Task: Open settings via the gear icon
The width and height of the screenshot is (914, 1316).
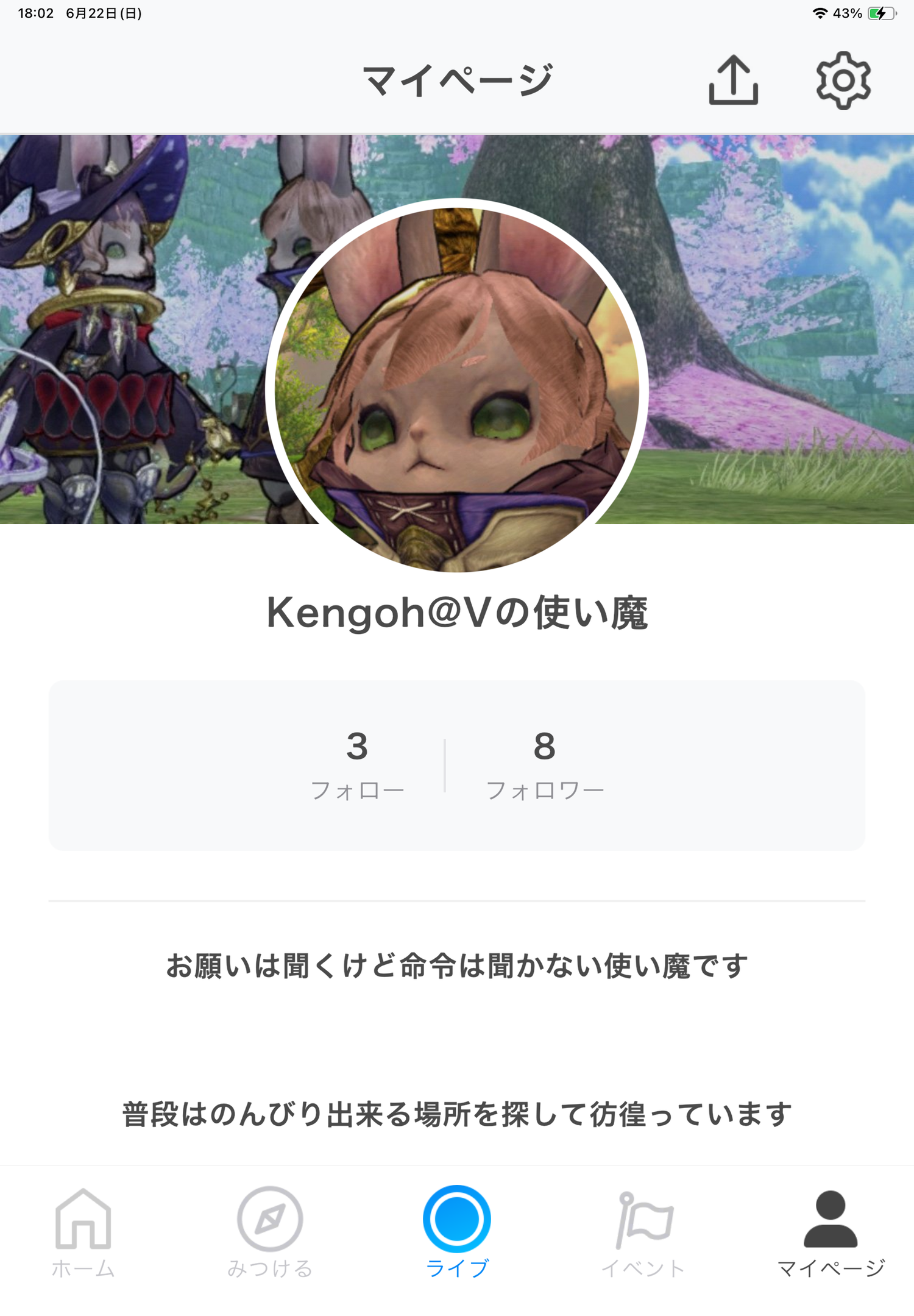Action: [843, 80]
